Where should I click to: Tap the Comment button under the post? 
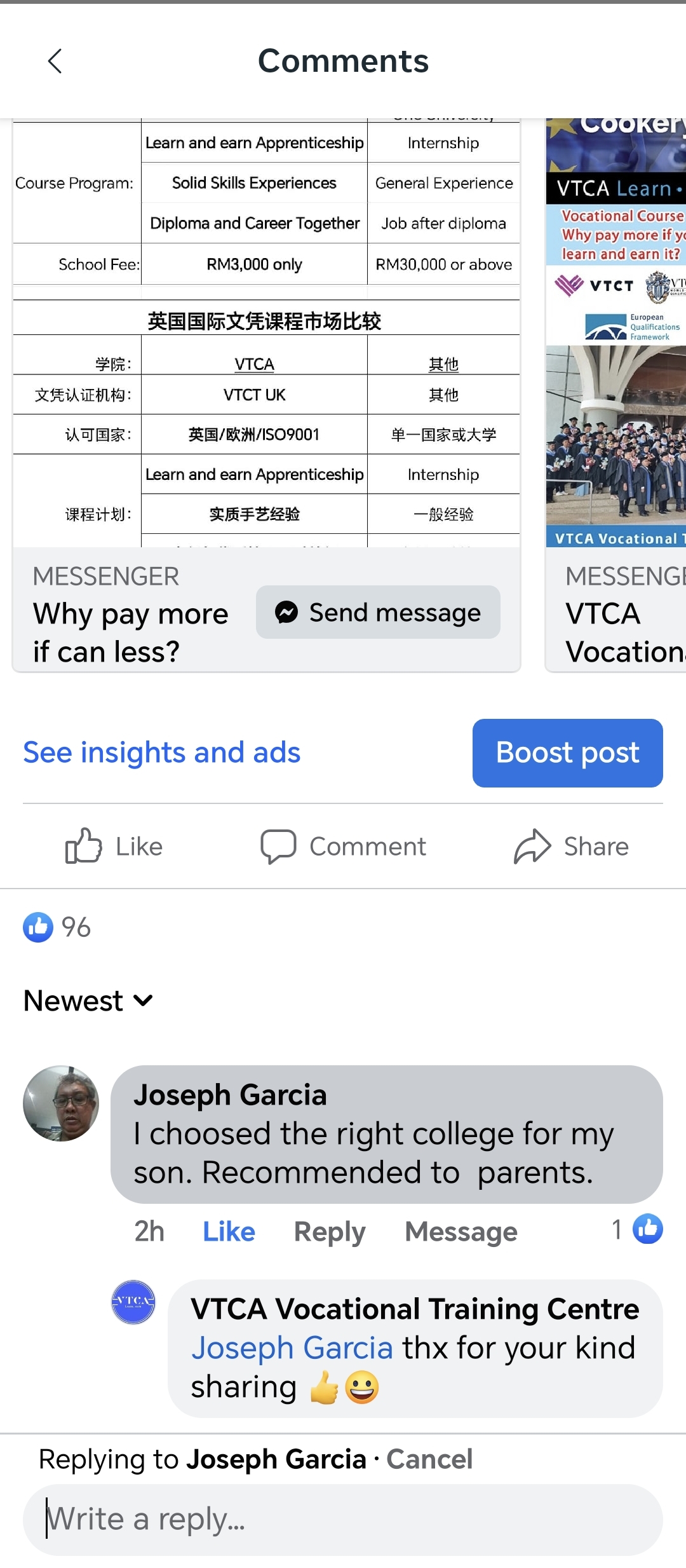(x=343, y=847)
